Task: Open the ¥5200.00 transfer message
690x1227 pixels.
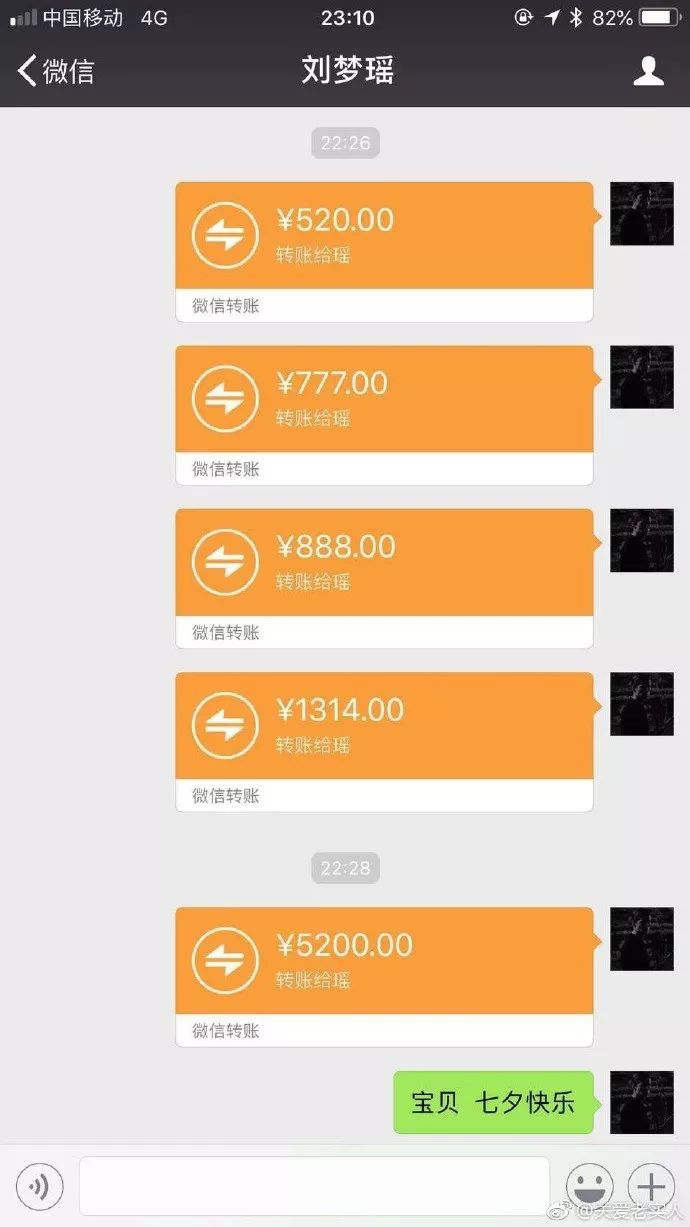Action: pyautogui.click(x=384, y=962)
